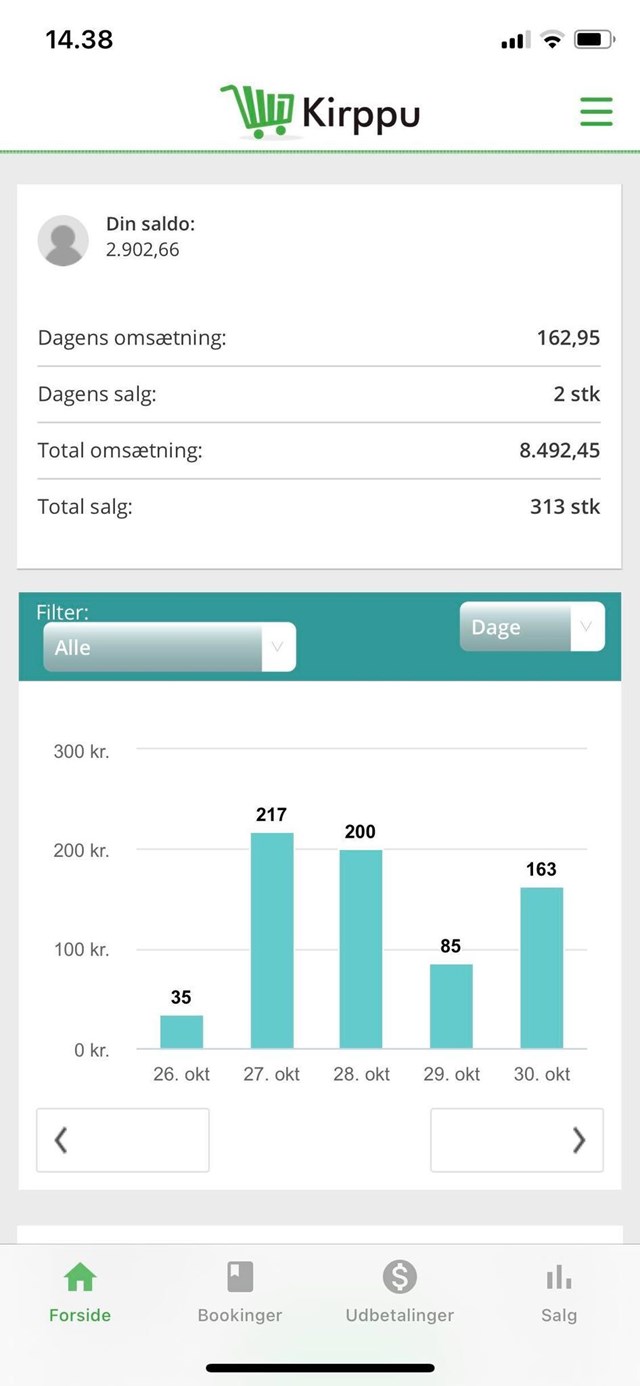640x1386 pixels.
Task: Go to previous chart period
Action: pyautogui.click(x=122, y=1139)
